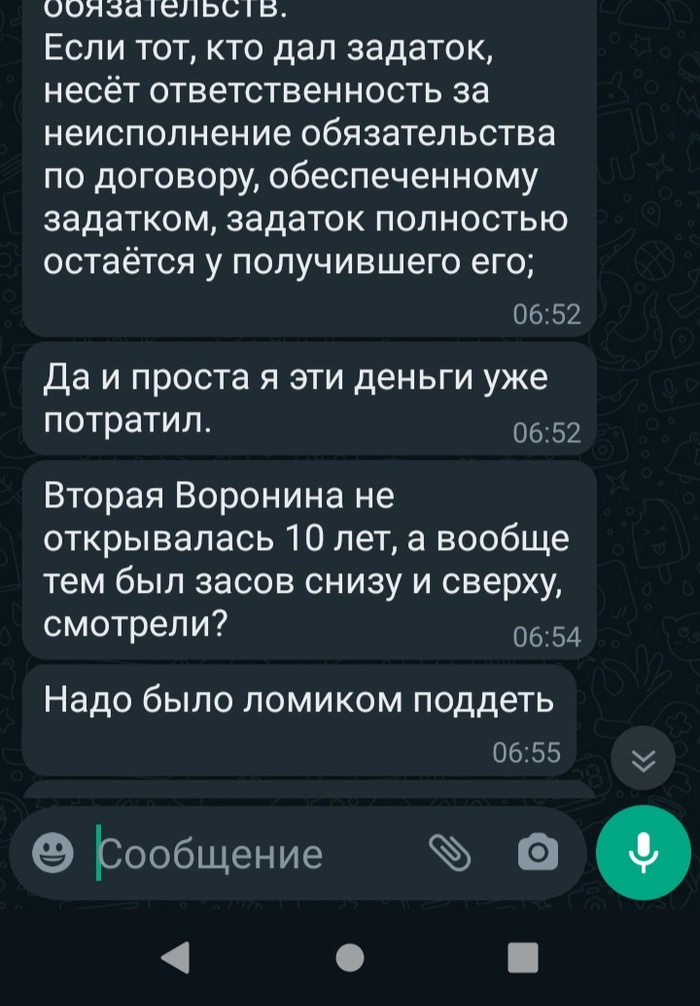The image size is (700, 1006).
Task: Open recent apps
Action: (x=522, y=958)
